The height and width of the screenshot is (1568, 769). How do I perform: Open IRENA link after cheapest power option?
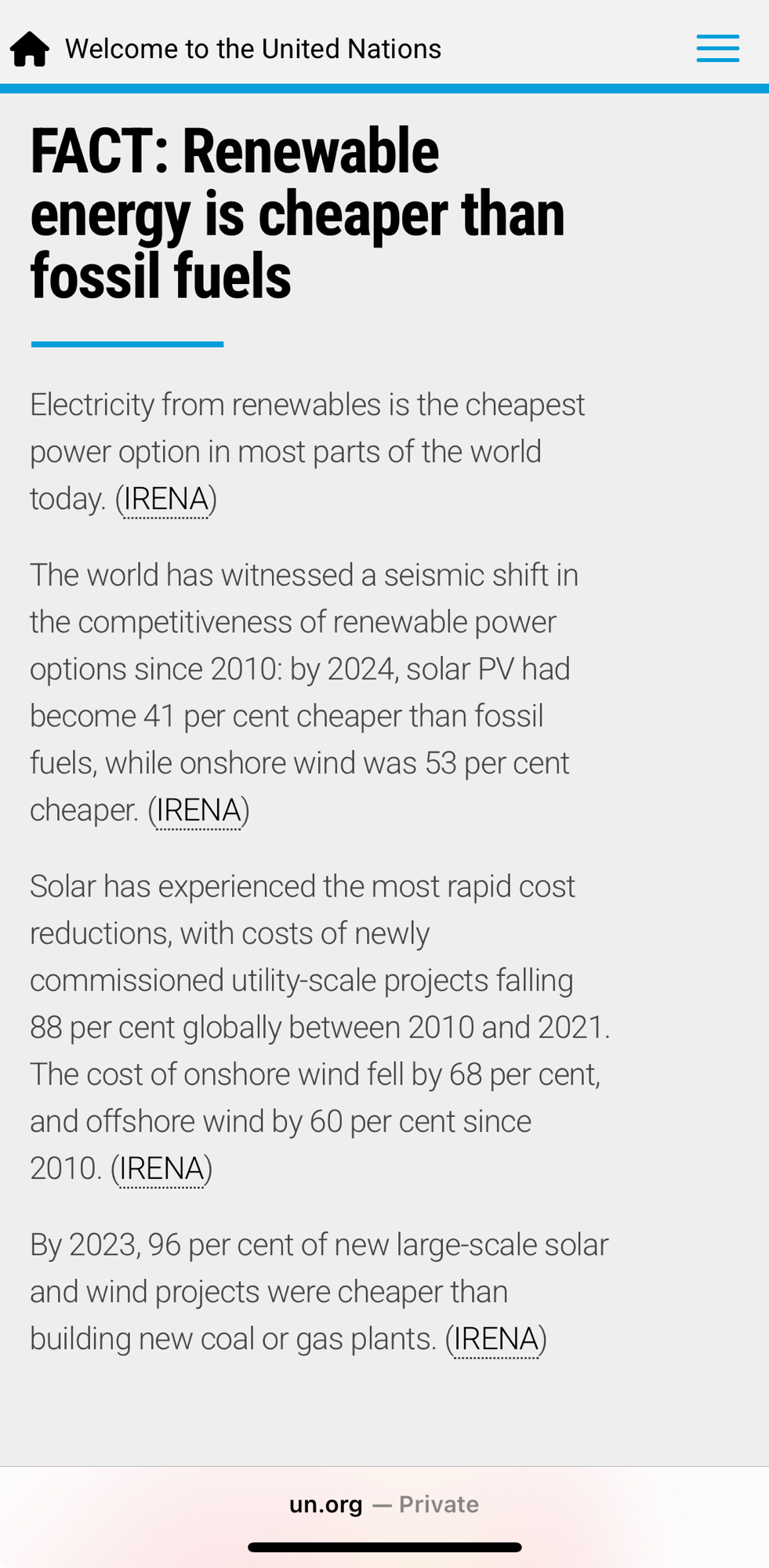pos(166,499)
